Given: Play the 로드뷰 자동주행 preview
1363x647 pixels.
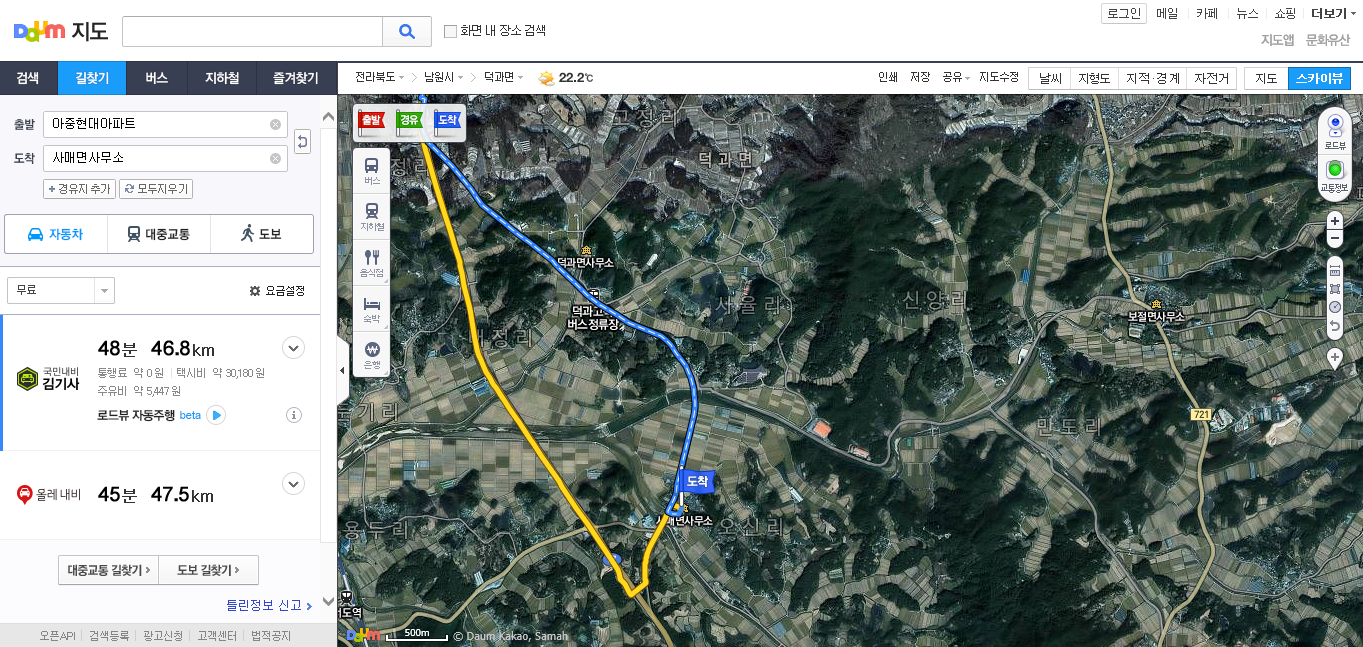Looking at the screenshot, I should pos(216,415).
